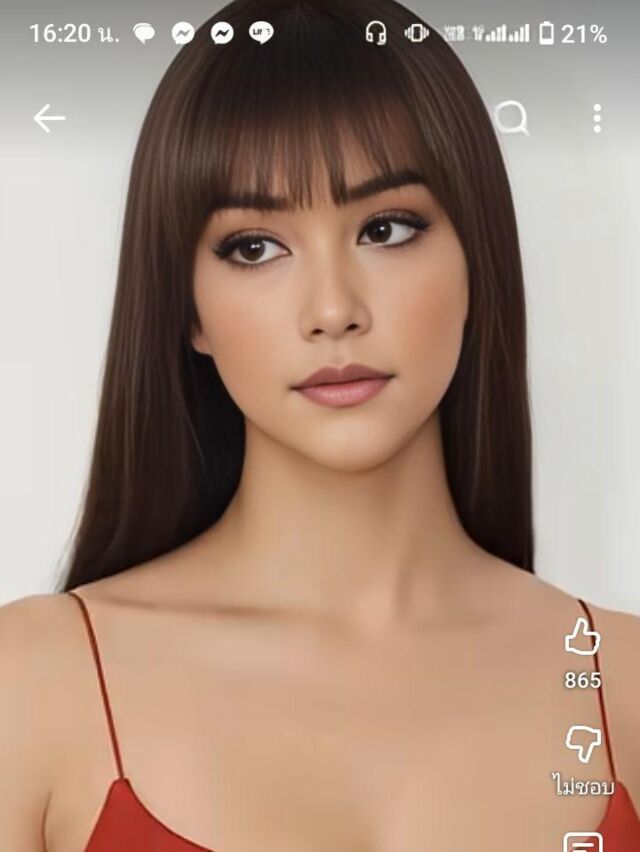Image resolution: width=640 pixels, height=852 pixels.
Task: Dislike this video with thumbs down
Action: tap(582, 744)
